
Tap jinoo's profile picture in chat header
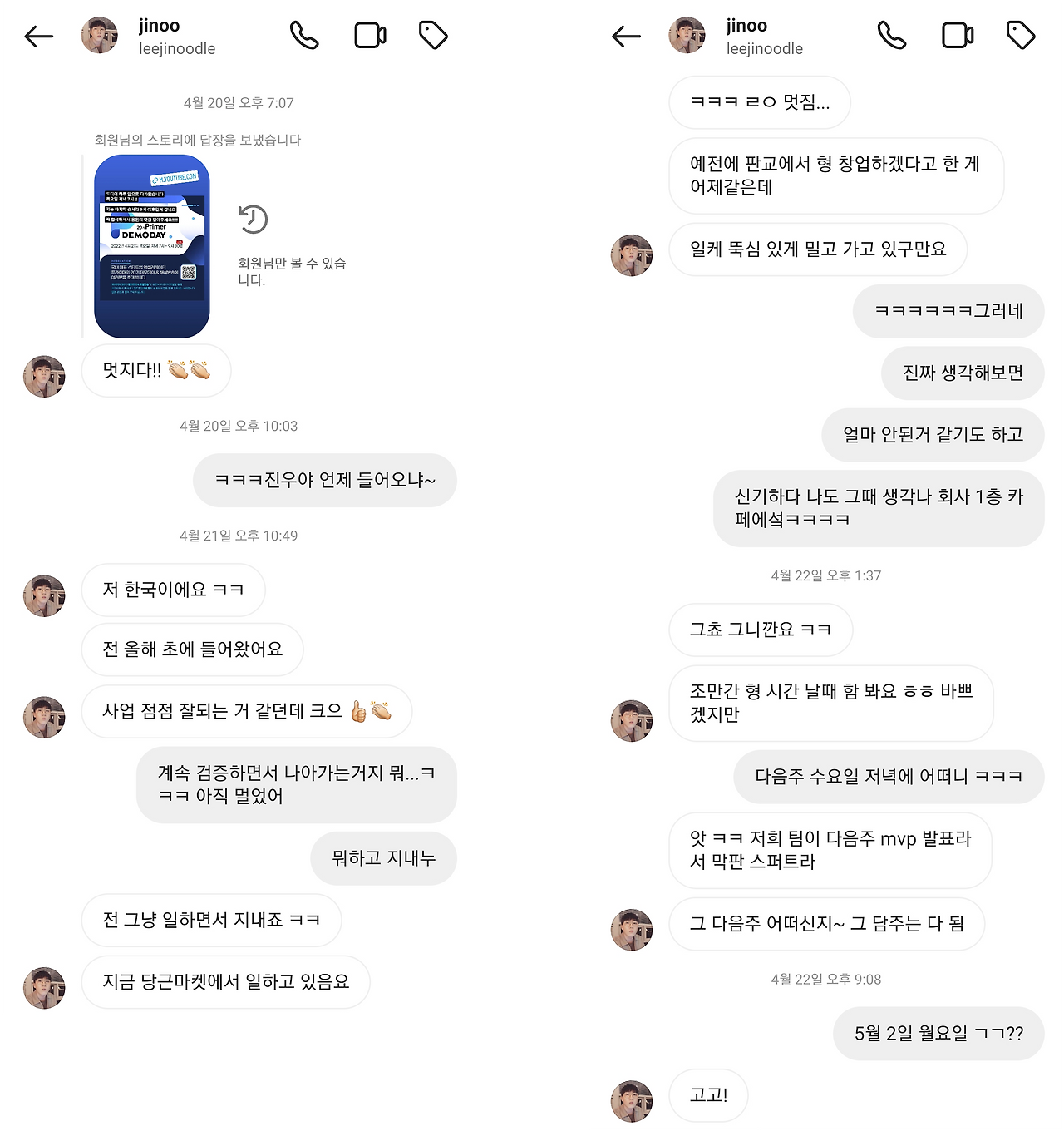coord(99,35)
